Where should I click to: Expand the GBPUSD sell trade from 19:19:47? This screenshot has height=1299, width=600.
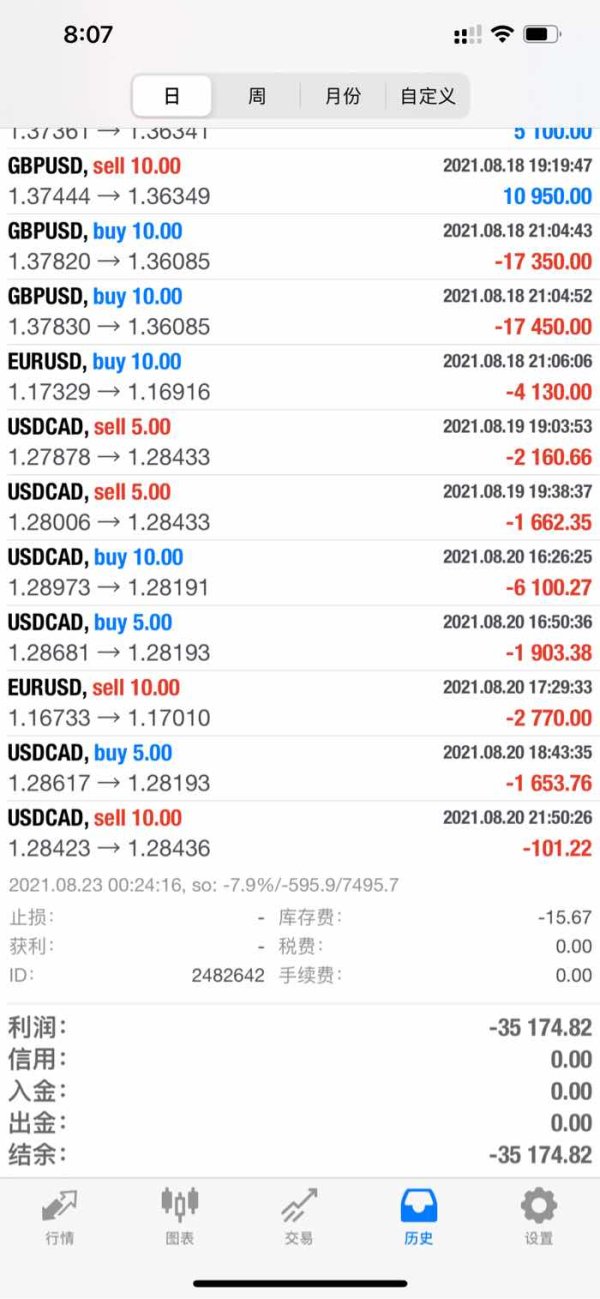pos(300,181)
